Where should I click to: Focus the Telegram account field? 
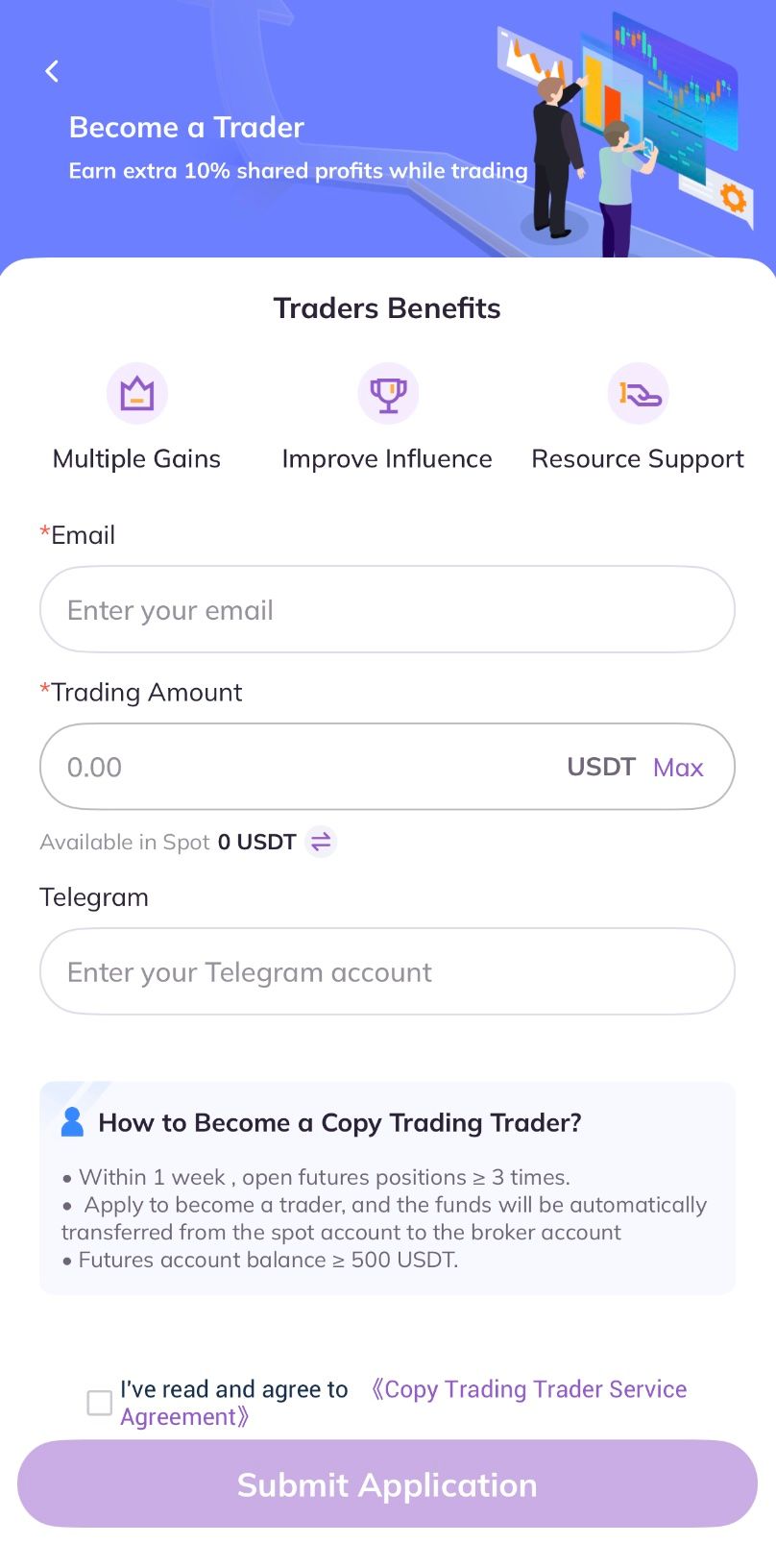(x=386, y=971)
